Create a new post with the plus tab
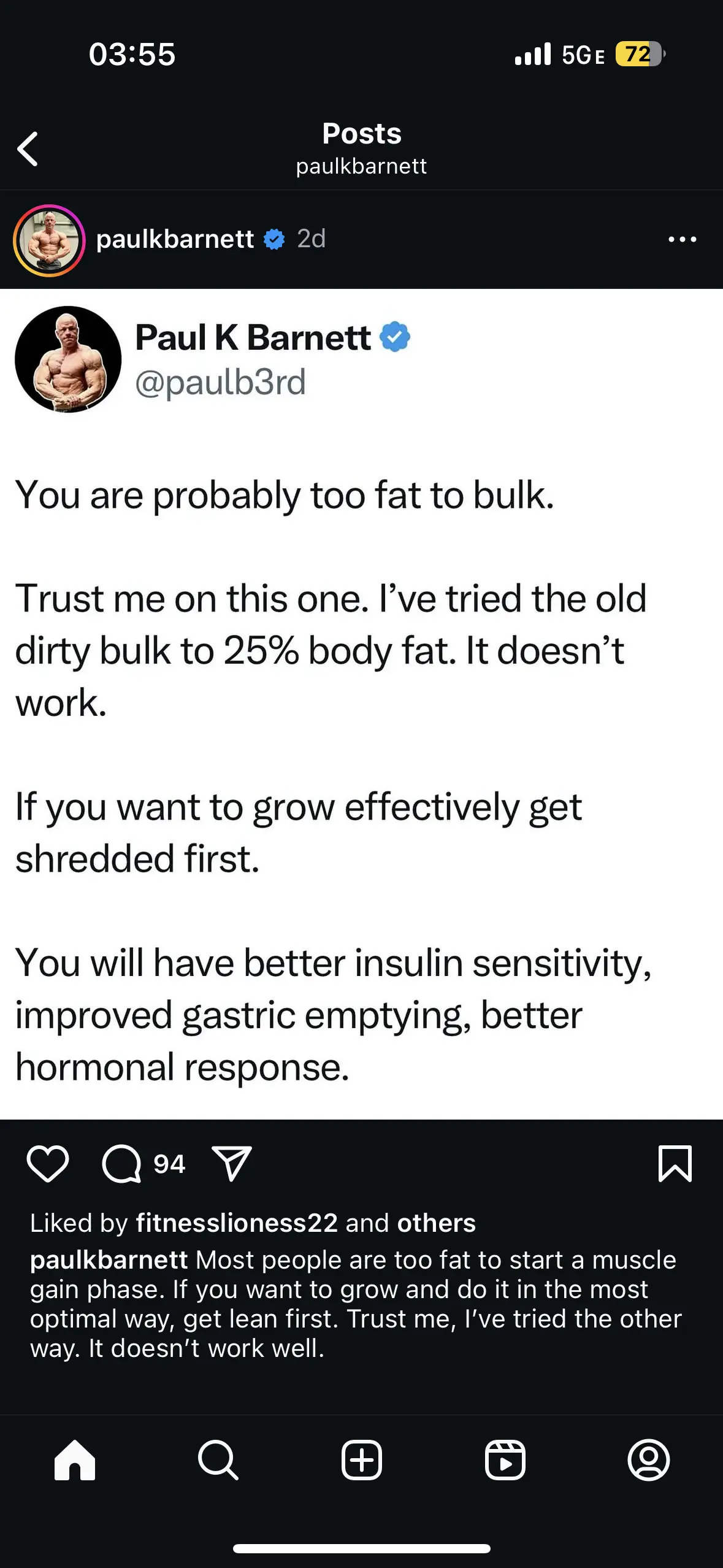Viewport: 723px width, 1568px height. [x=362, y=1460]
